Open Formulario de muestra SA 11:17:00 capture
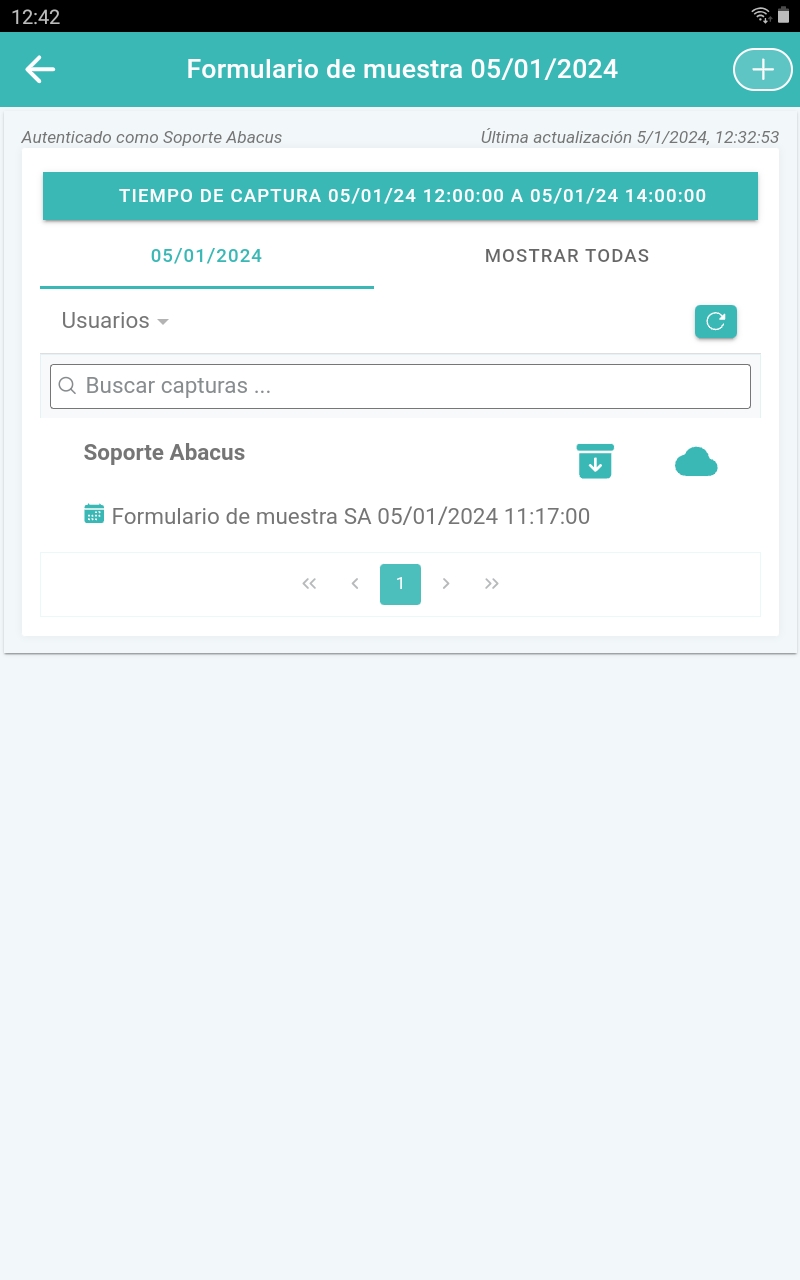The height and width of the screenshot is (1280, 800). pos(350,516)
